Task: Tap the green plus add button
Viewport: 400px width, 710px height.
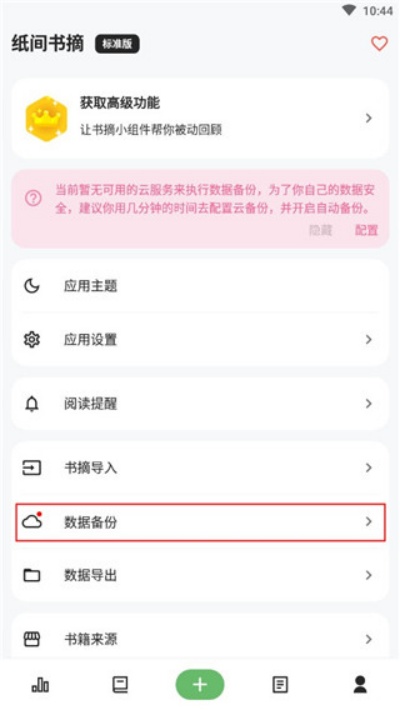Action: (200, 685)
